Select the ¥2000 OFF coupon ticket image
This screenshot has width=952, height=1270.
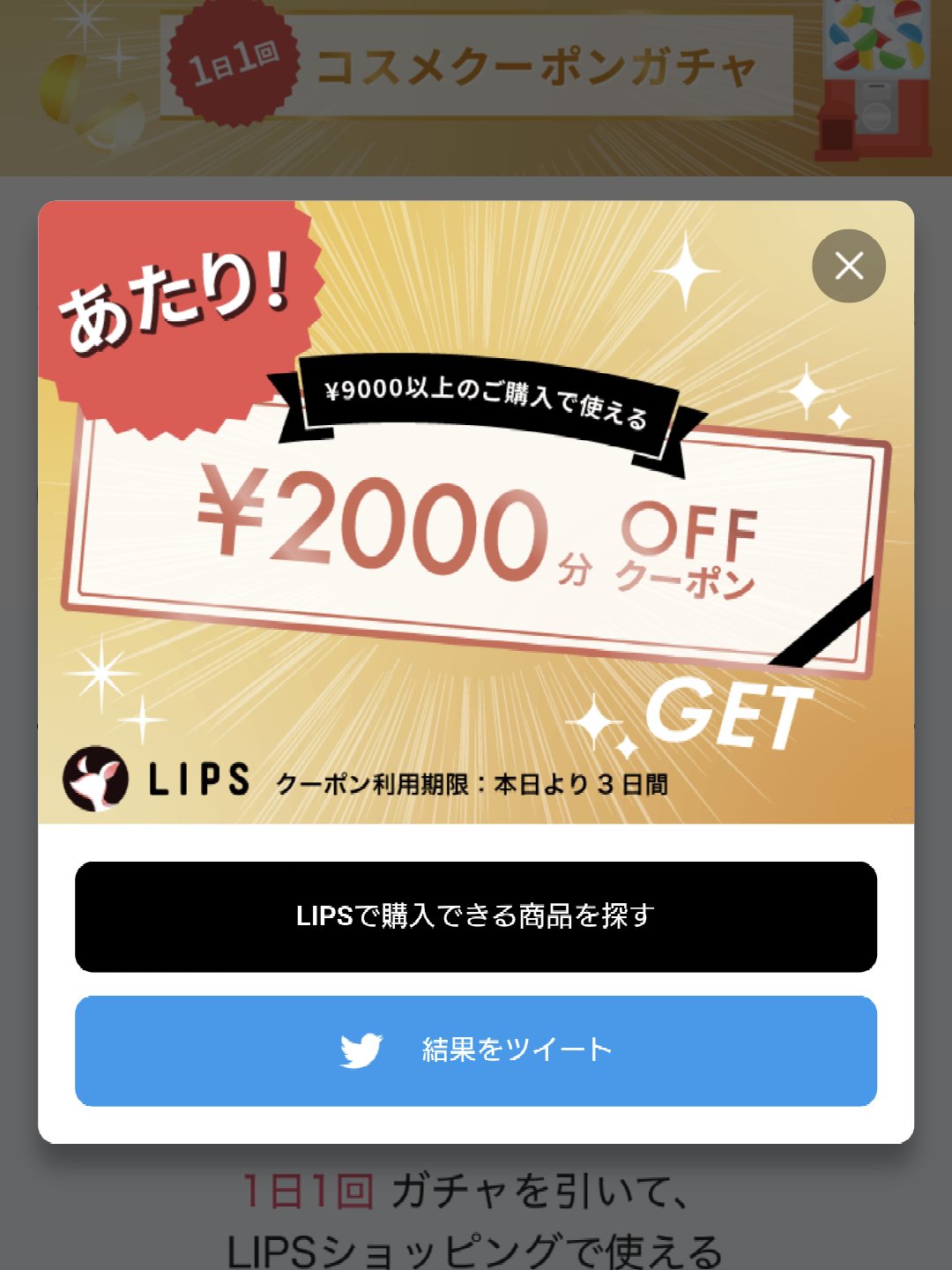(x=476, y=538)
